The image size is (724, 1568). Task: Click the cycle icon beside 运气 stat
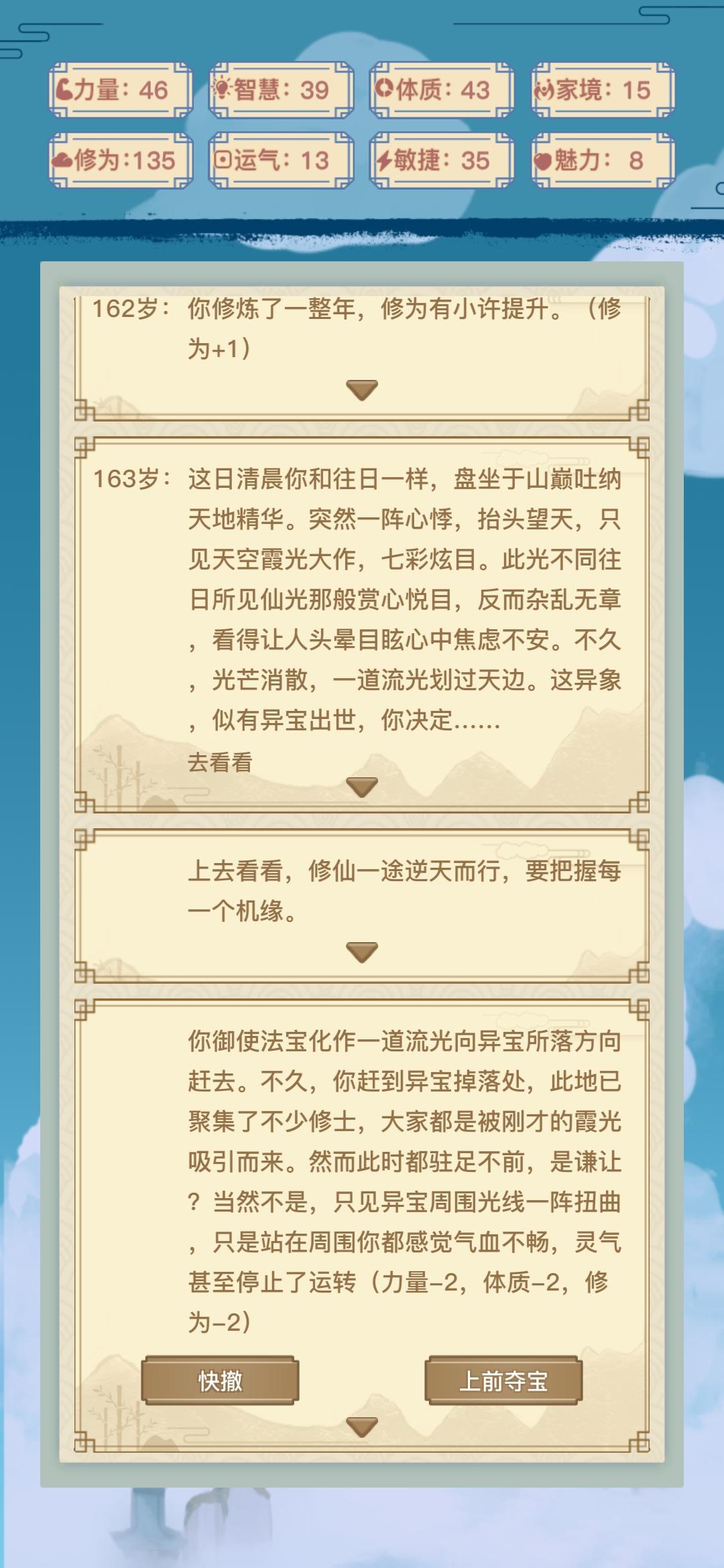(225, 159)
